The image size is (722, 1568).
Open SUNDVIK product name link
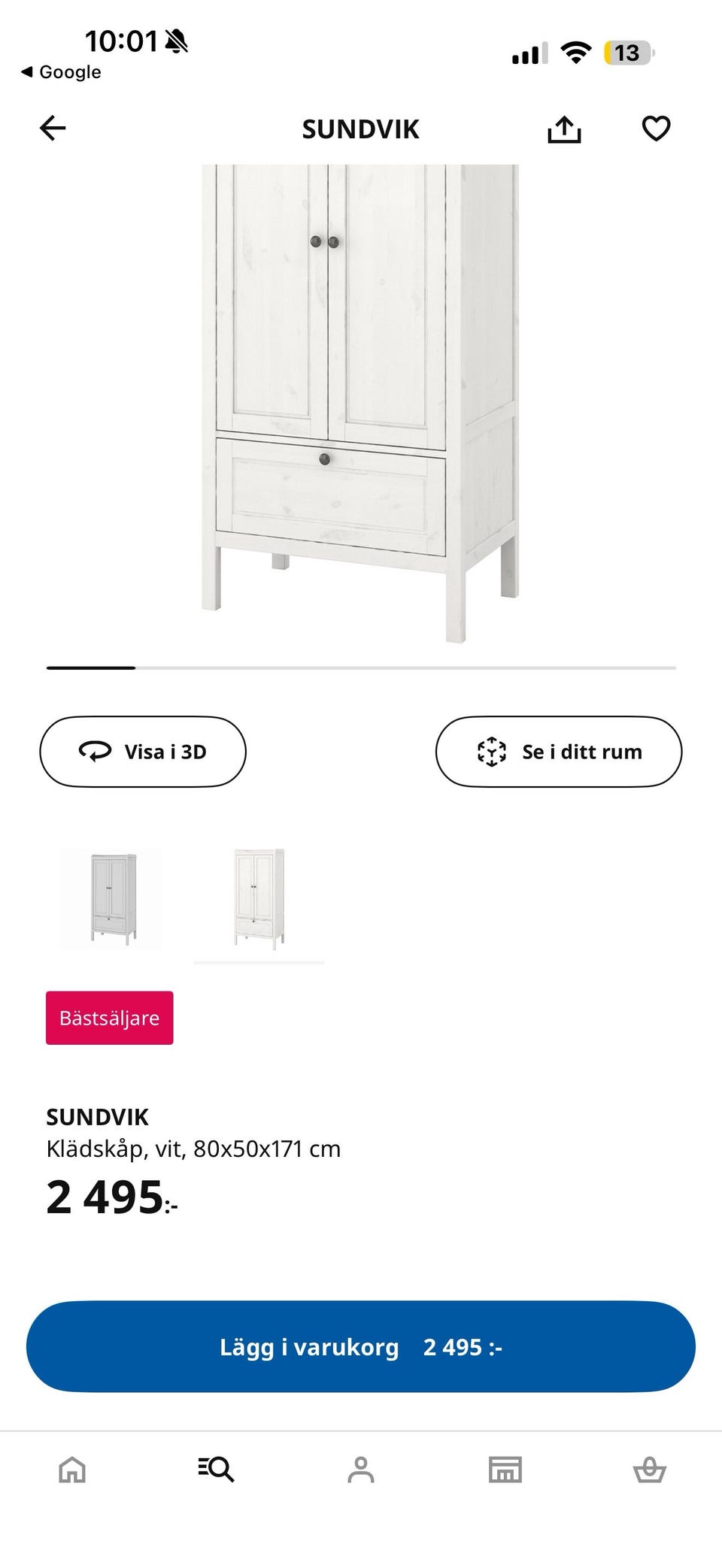tap(98, 1118)
